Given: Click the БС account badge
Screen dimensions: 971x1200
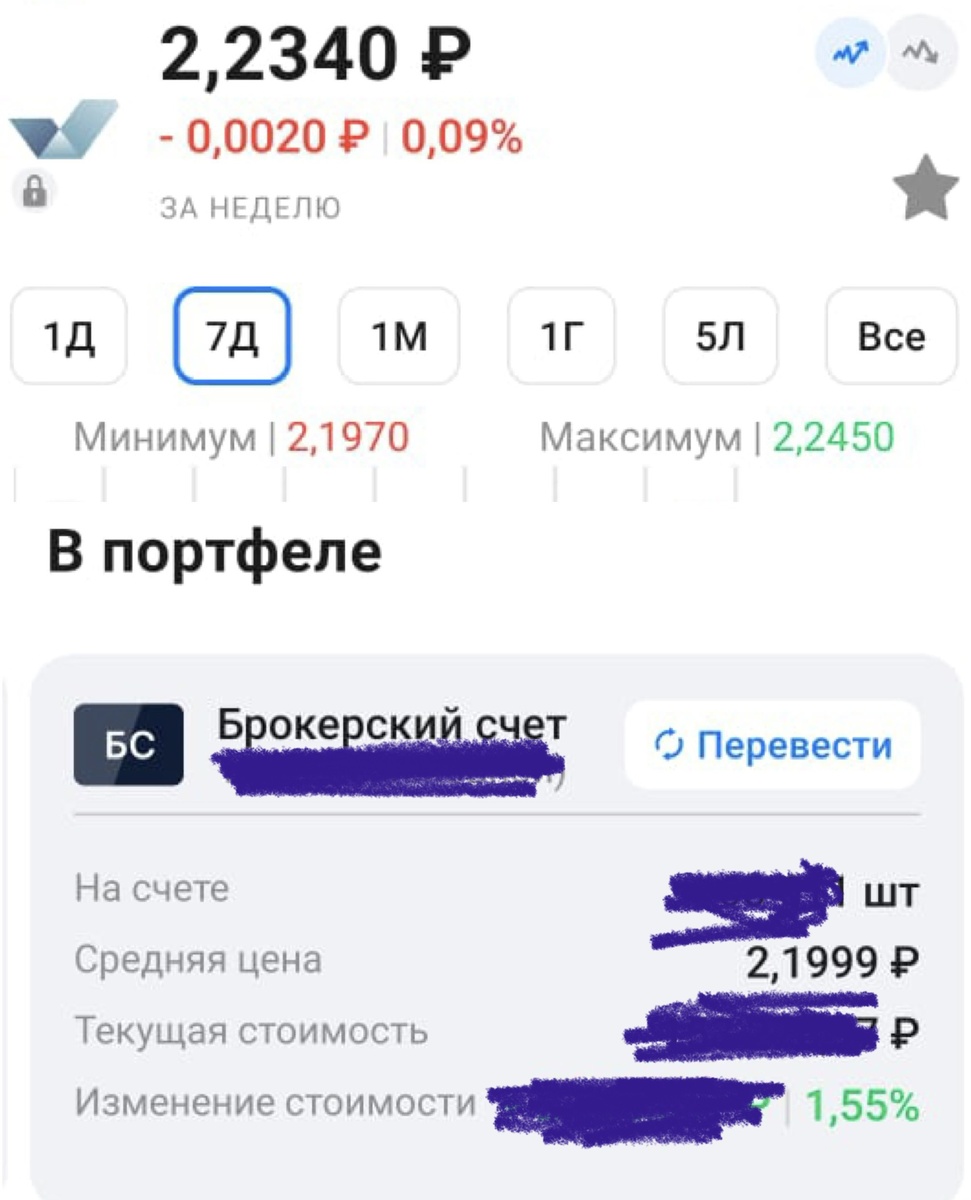Looking at the screenshot, I should click(x=128, y=744).
